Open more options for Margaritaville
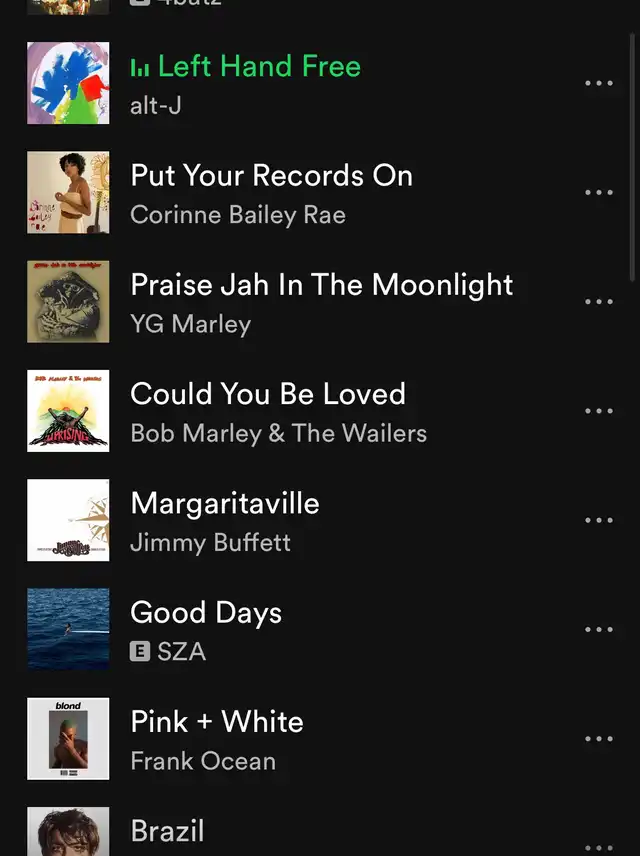The height and width of the screenshot is (856, 640). pos(598,520)
